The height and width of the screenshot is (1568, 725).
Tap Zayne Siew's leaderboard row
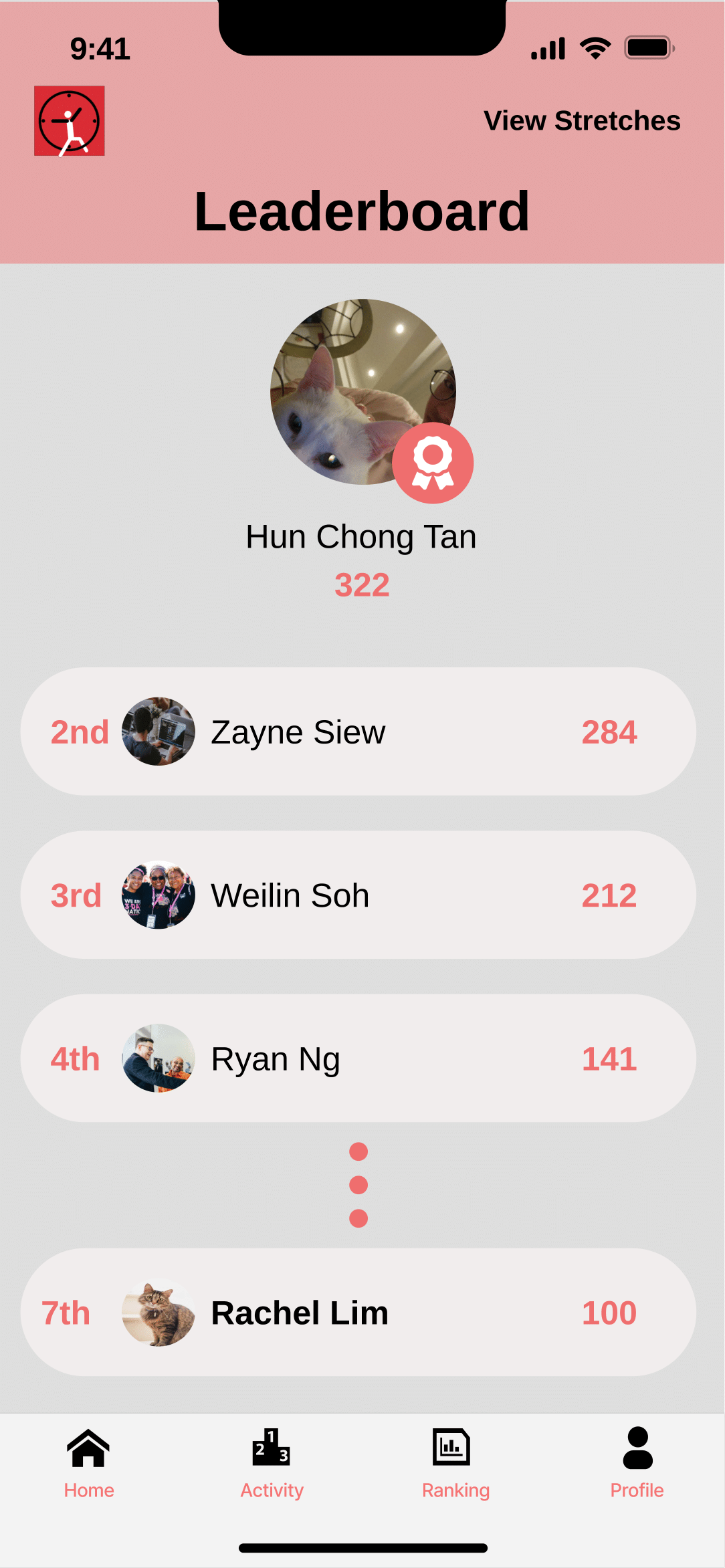361,731
